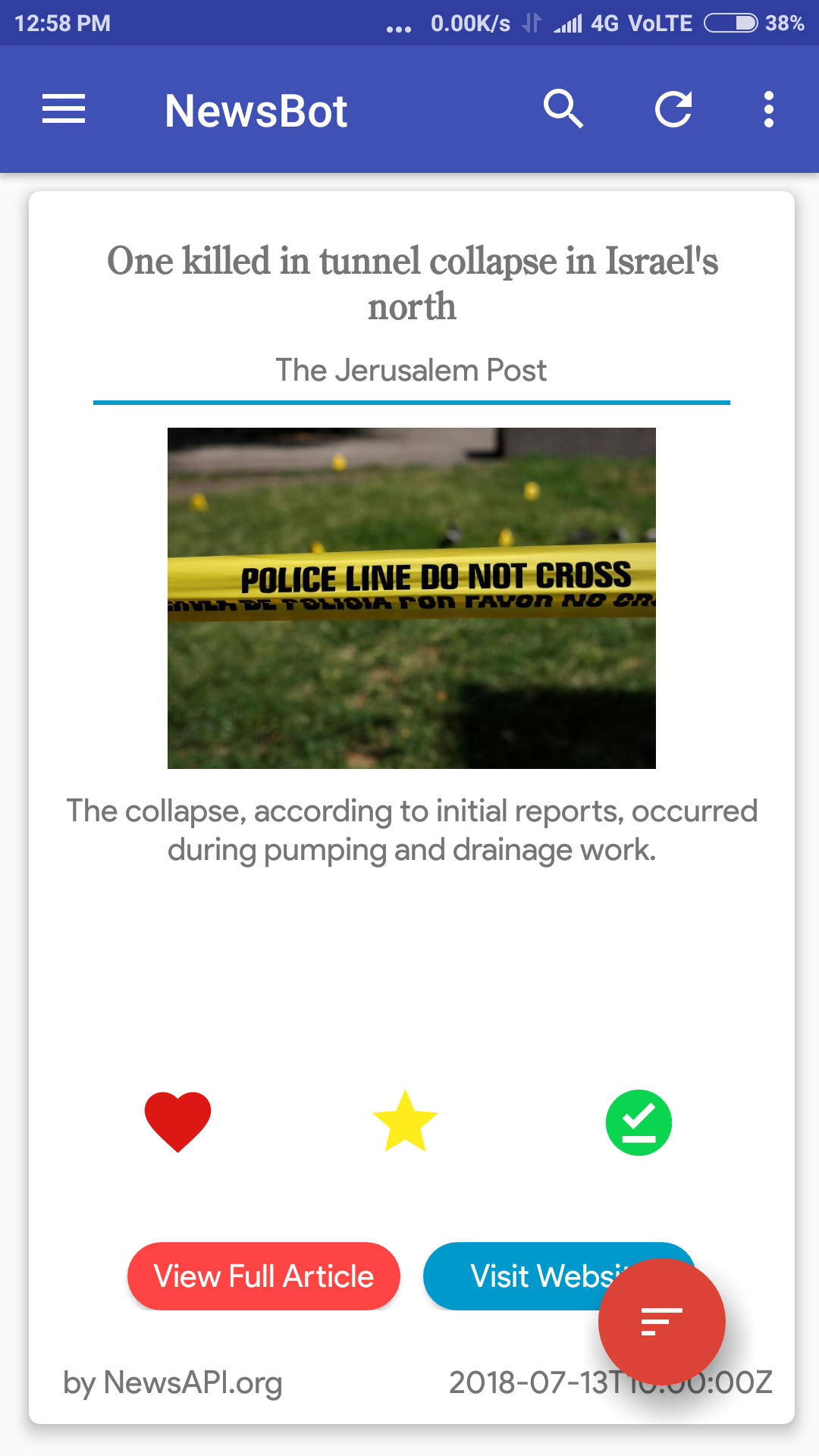Screen dimensions: 819x1456
Task: Star this Jerusalem Post article
Action: click(406, 1122)
